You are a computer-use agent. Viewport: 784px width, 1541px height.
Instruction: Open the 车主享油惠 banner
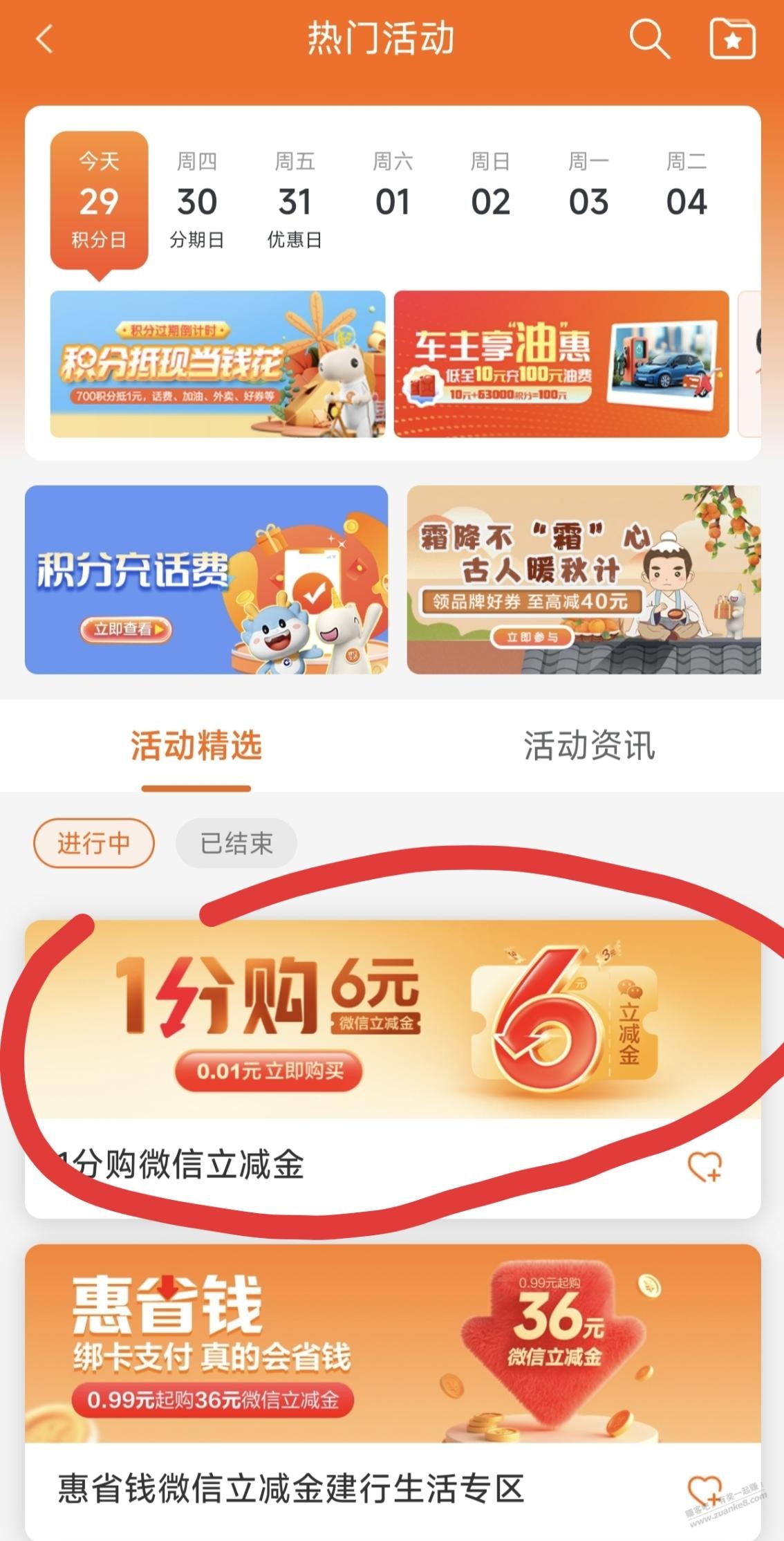[x=561, y=364]
